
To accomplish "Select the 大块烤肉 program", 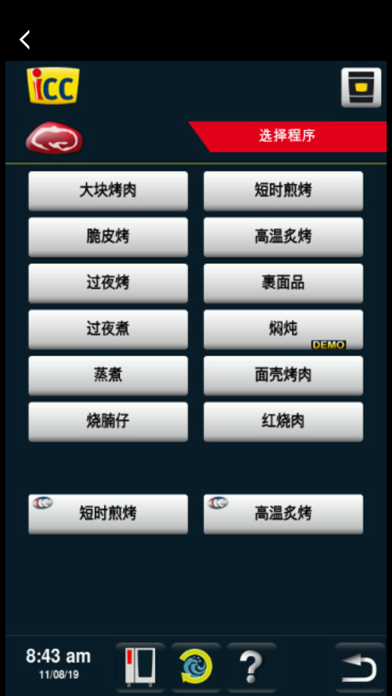I will coord(108,191).
